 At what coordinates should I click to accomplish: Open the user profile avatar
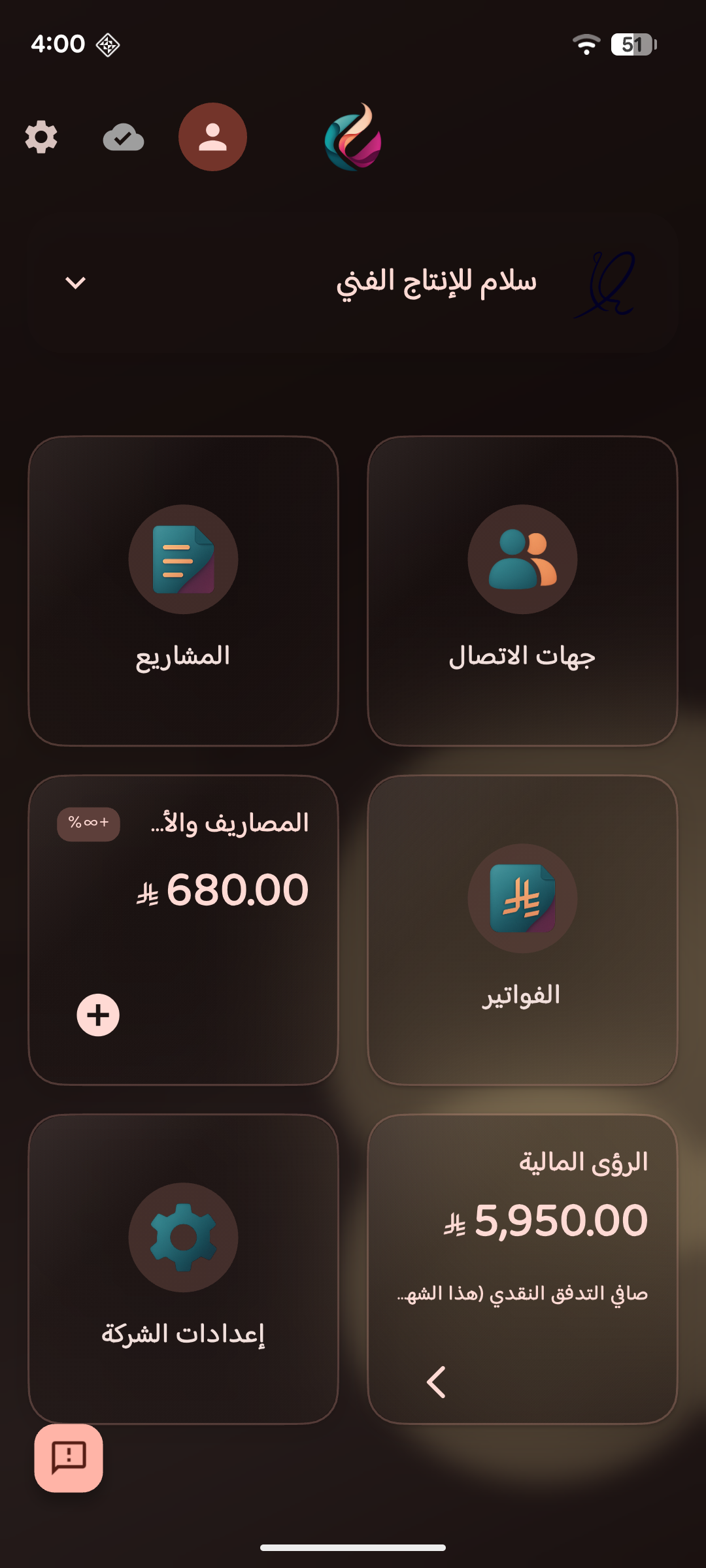212,137
